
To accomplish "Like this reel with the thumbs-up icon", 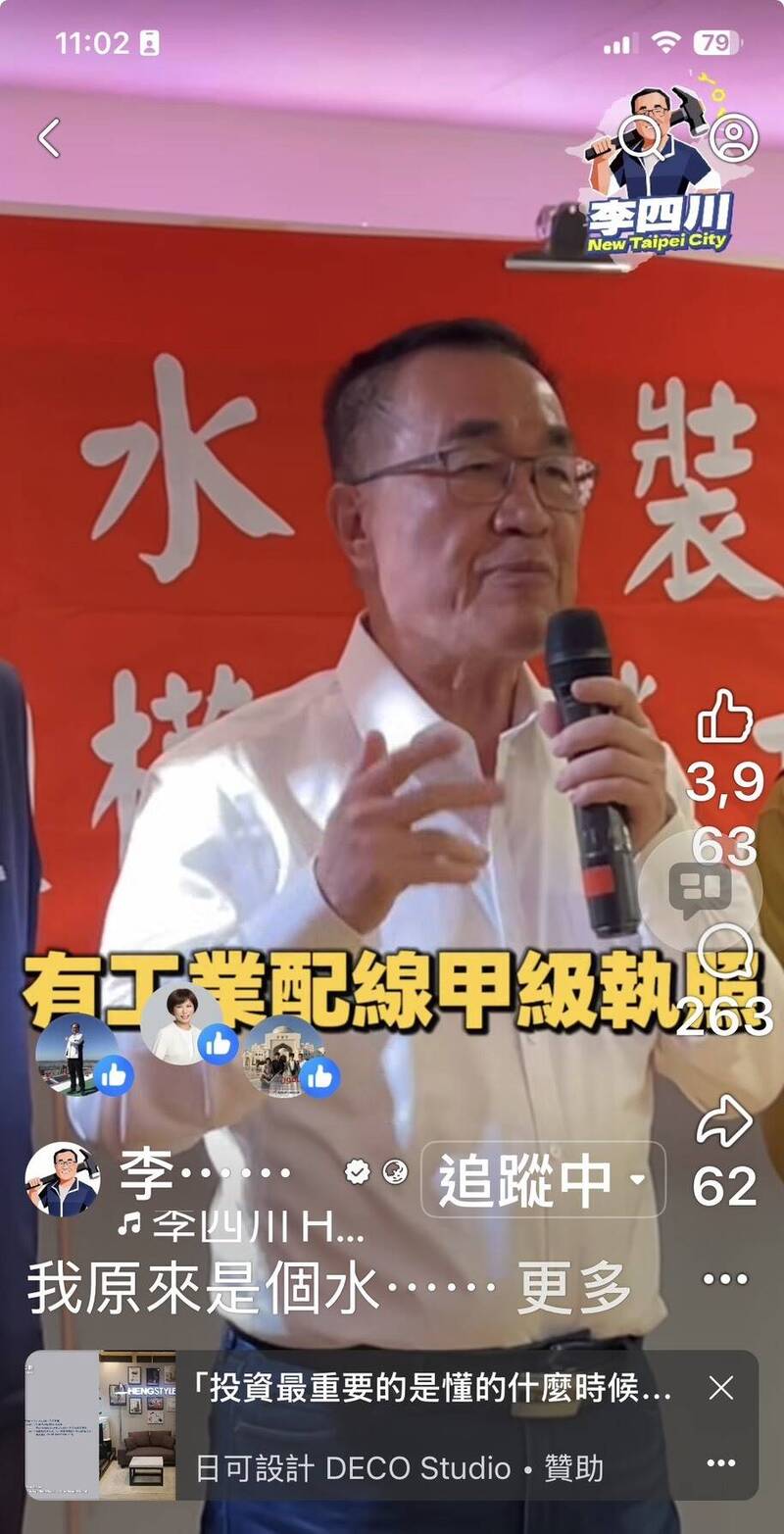I will [x=725, y=715].
